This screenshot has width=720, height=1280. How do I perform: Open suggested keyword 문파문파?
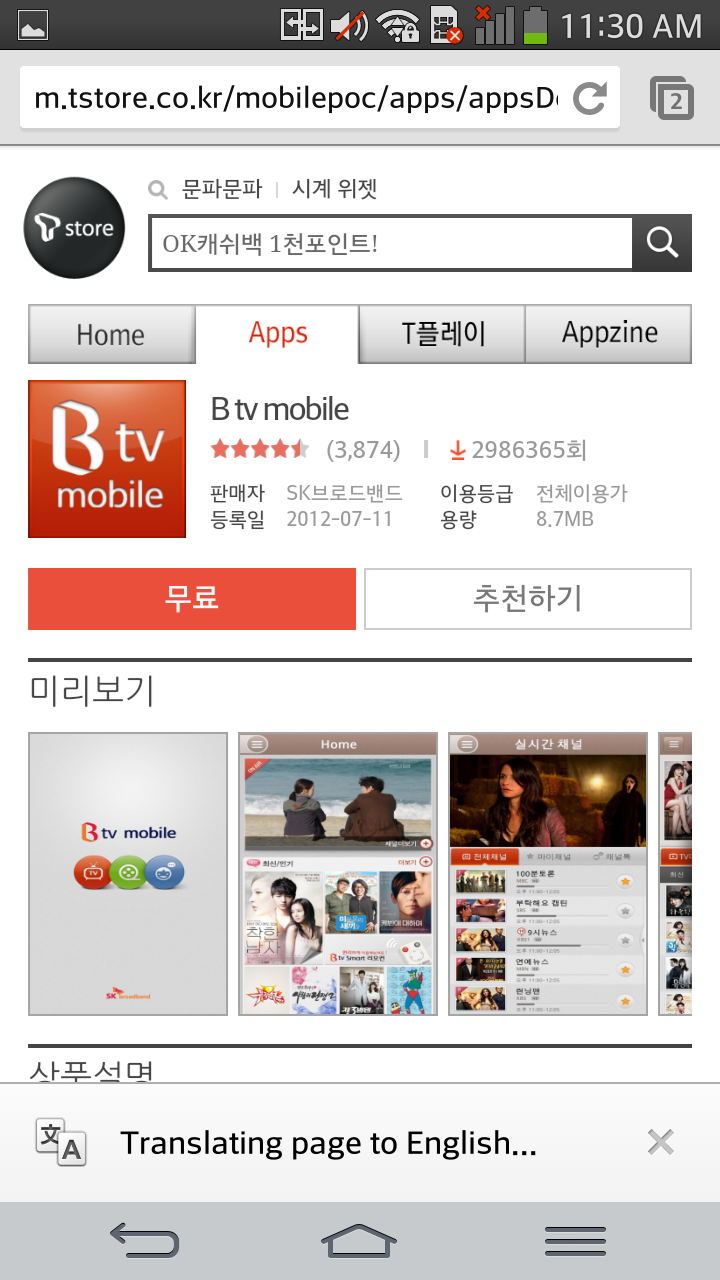(x=221, y=188)
